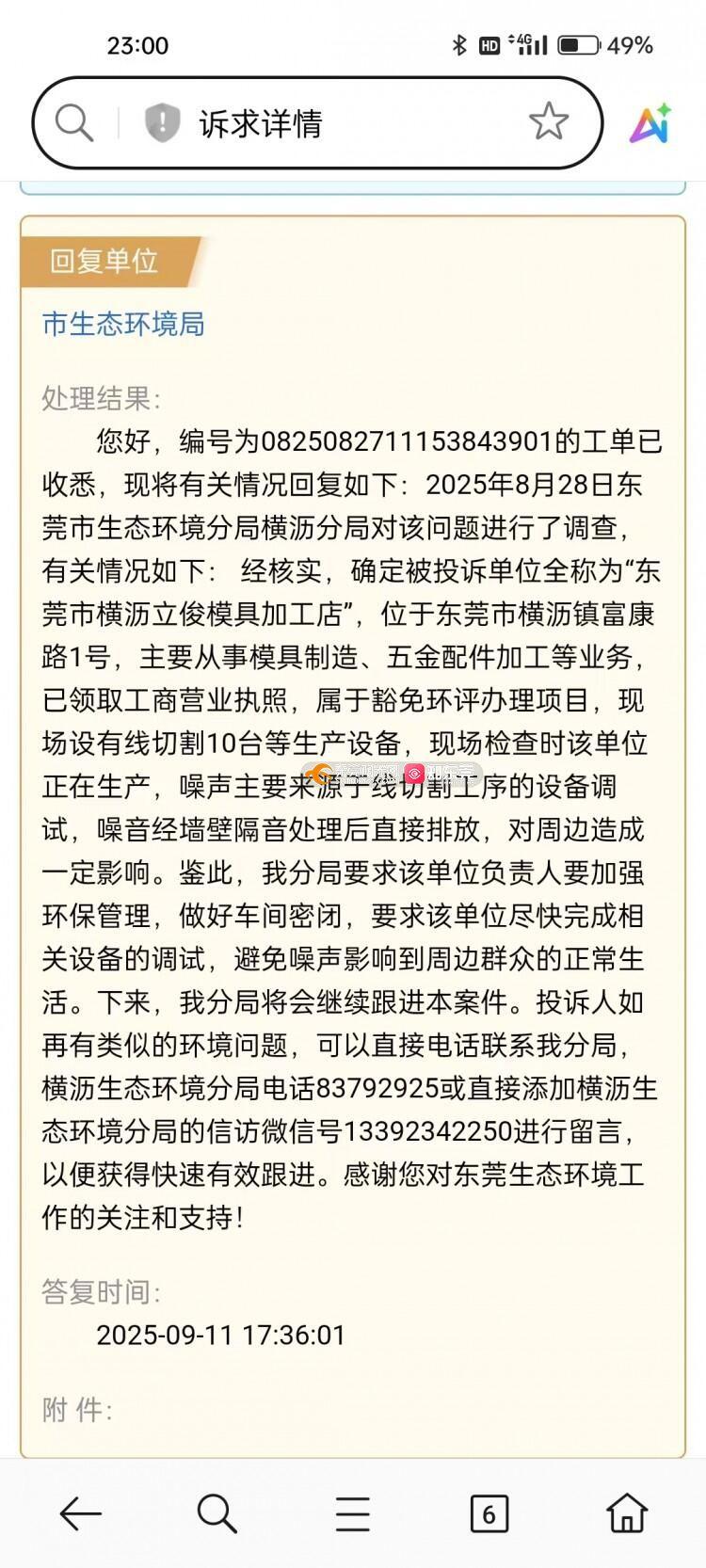Go back using the left arrow

pos(80,1514)
